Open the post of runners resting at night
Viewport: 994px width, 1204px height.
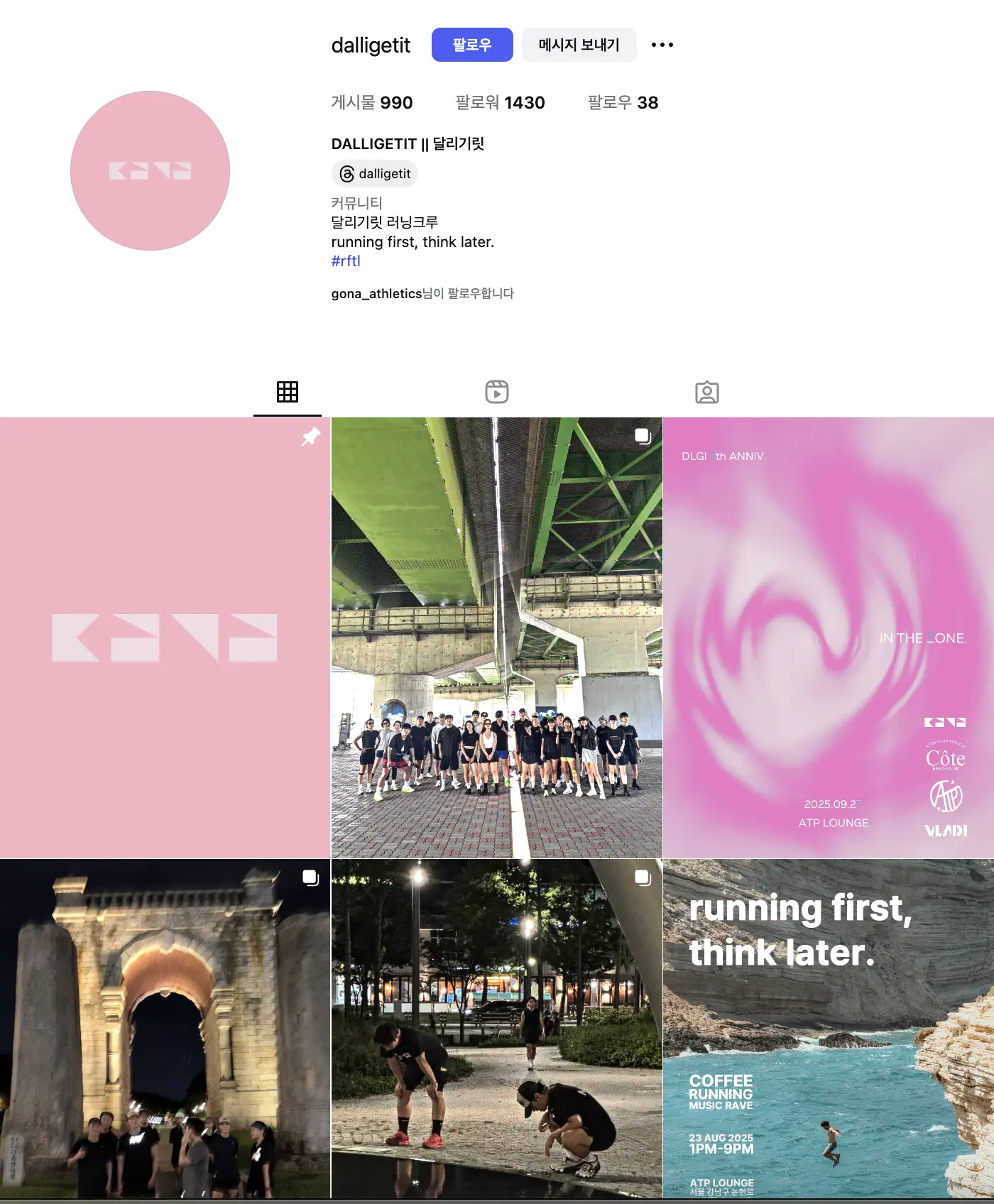[496, 1029]
